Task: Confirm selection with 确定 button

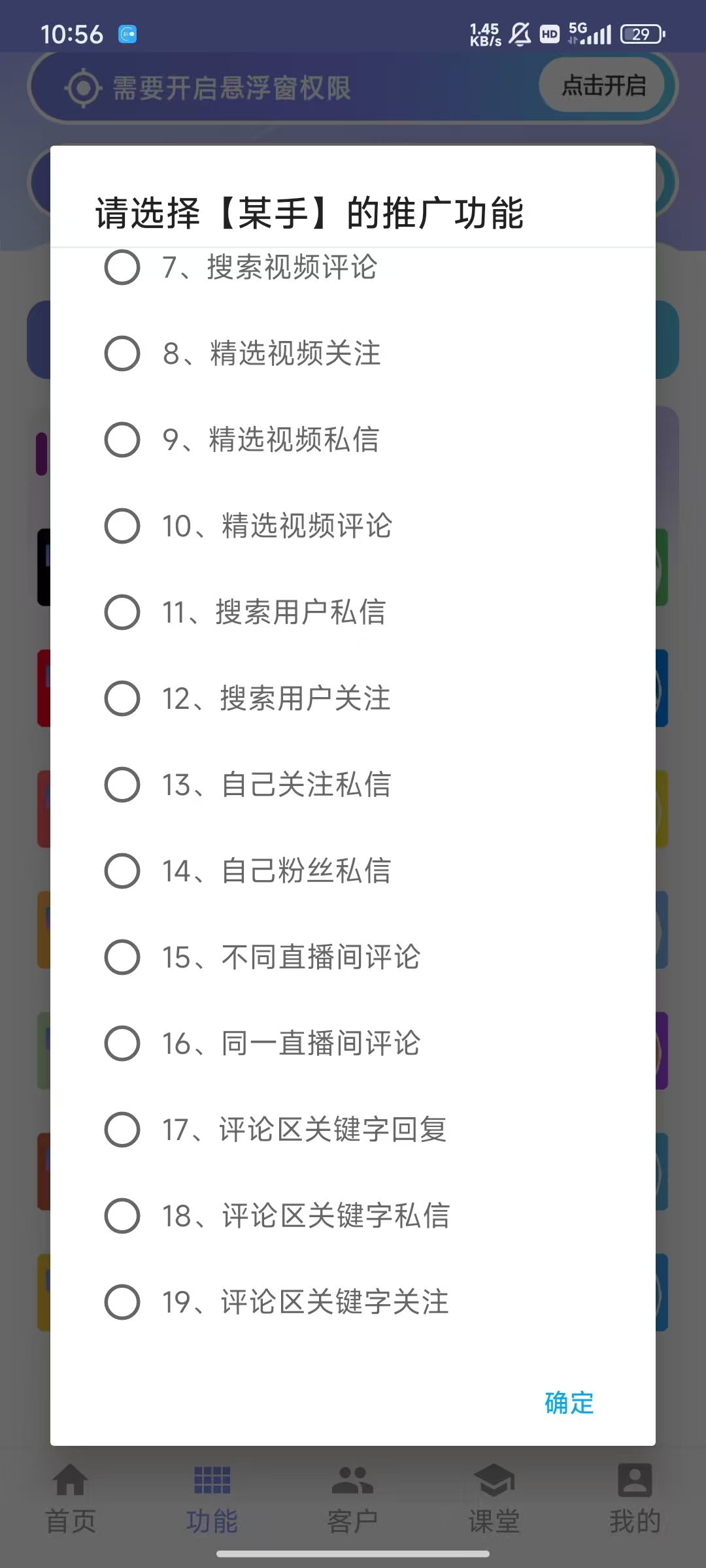Action: coord(569,1403)
